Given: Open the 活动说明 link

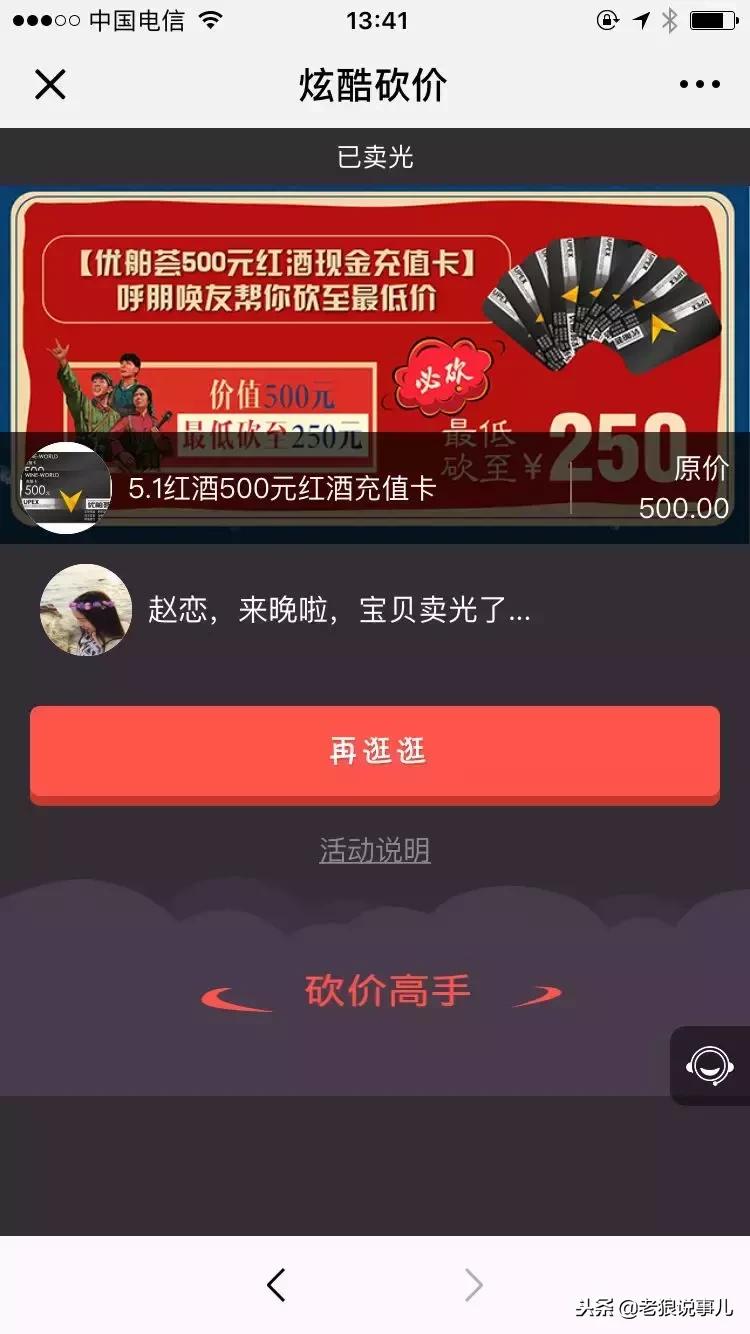Looking at the screenshot, I should pyautogui.click(x=374, y=851).
